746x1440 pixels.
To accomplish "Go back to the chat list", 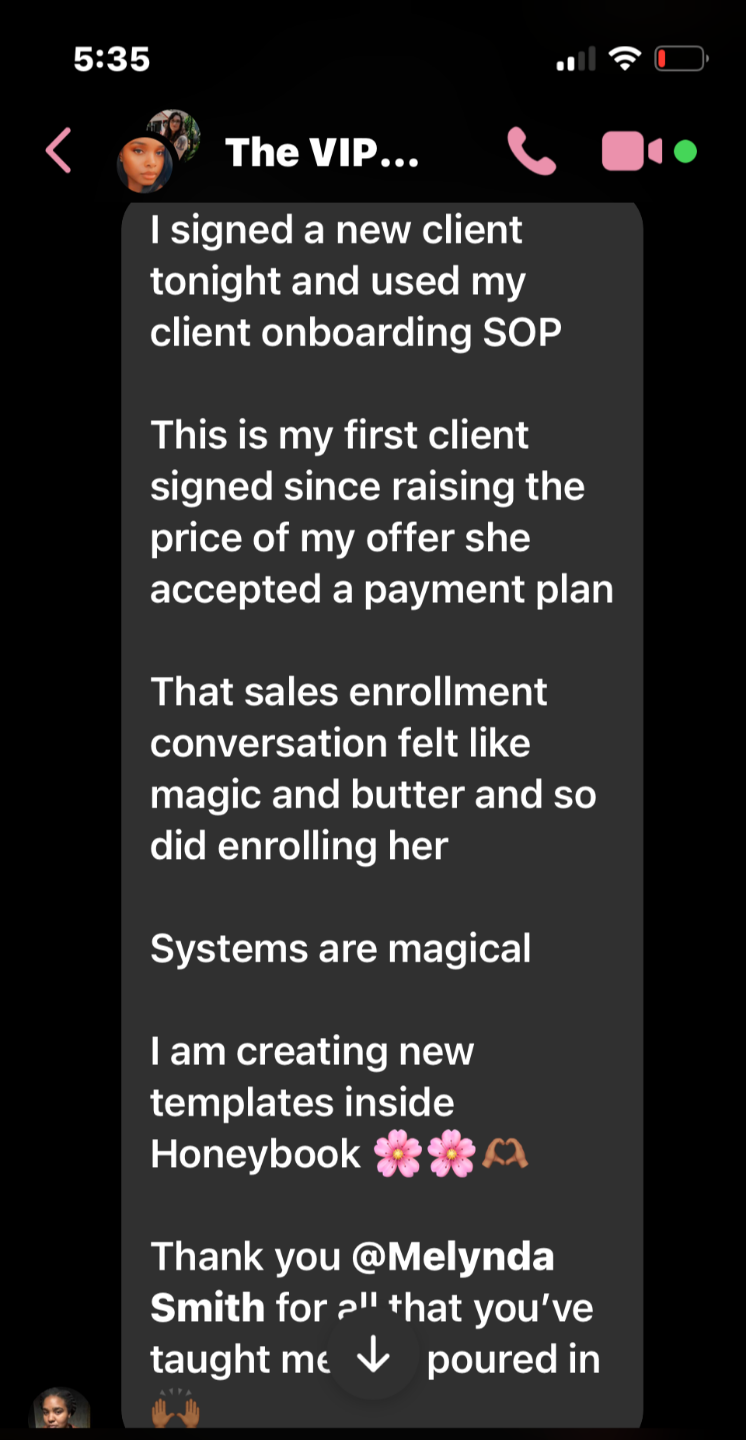I will (59, 152).
